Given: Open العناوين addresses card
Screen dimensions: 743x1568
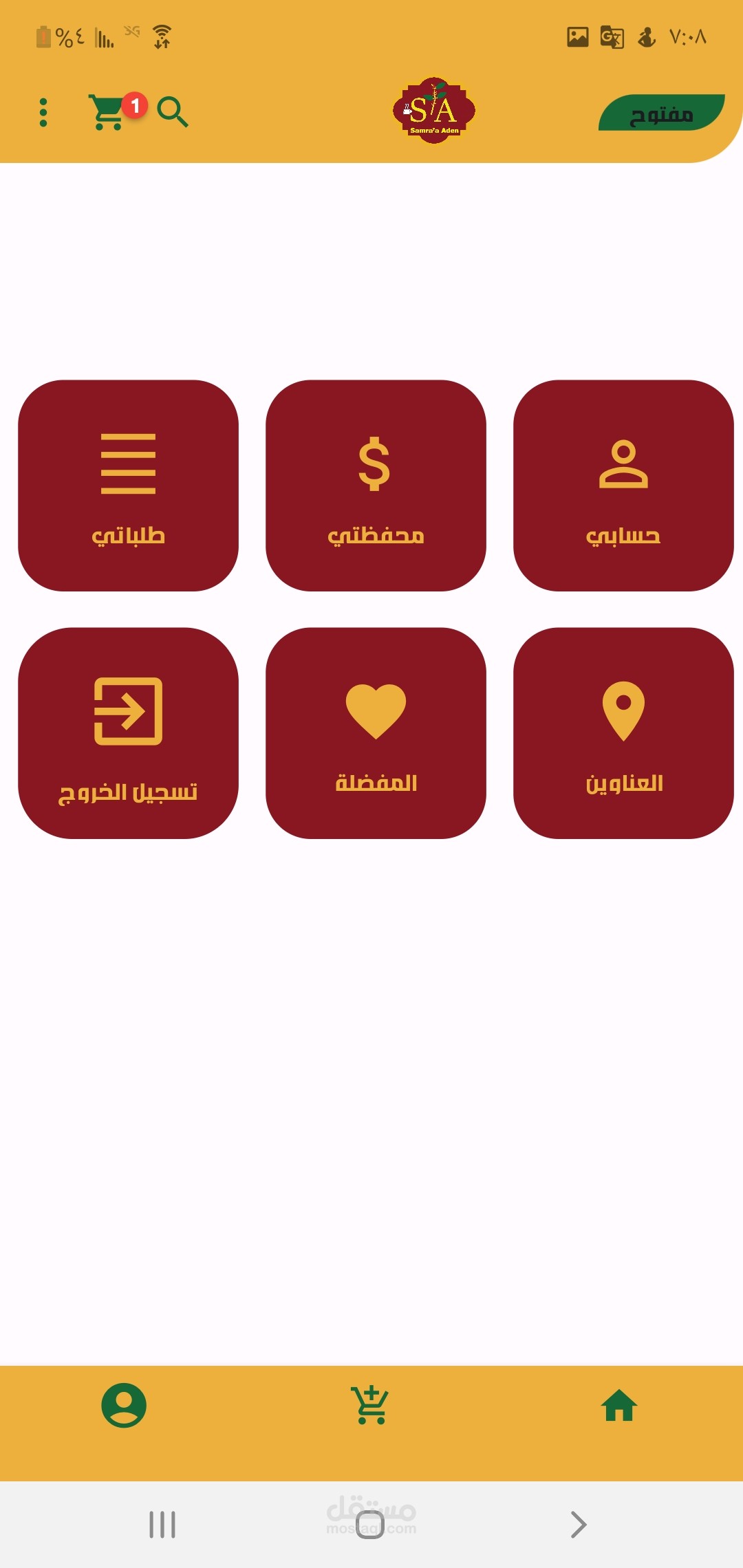Looking at the screenshot, I should (x=623, y=733).
